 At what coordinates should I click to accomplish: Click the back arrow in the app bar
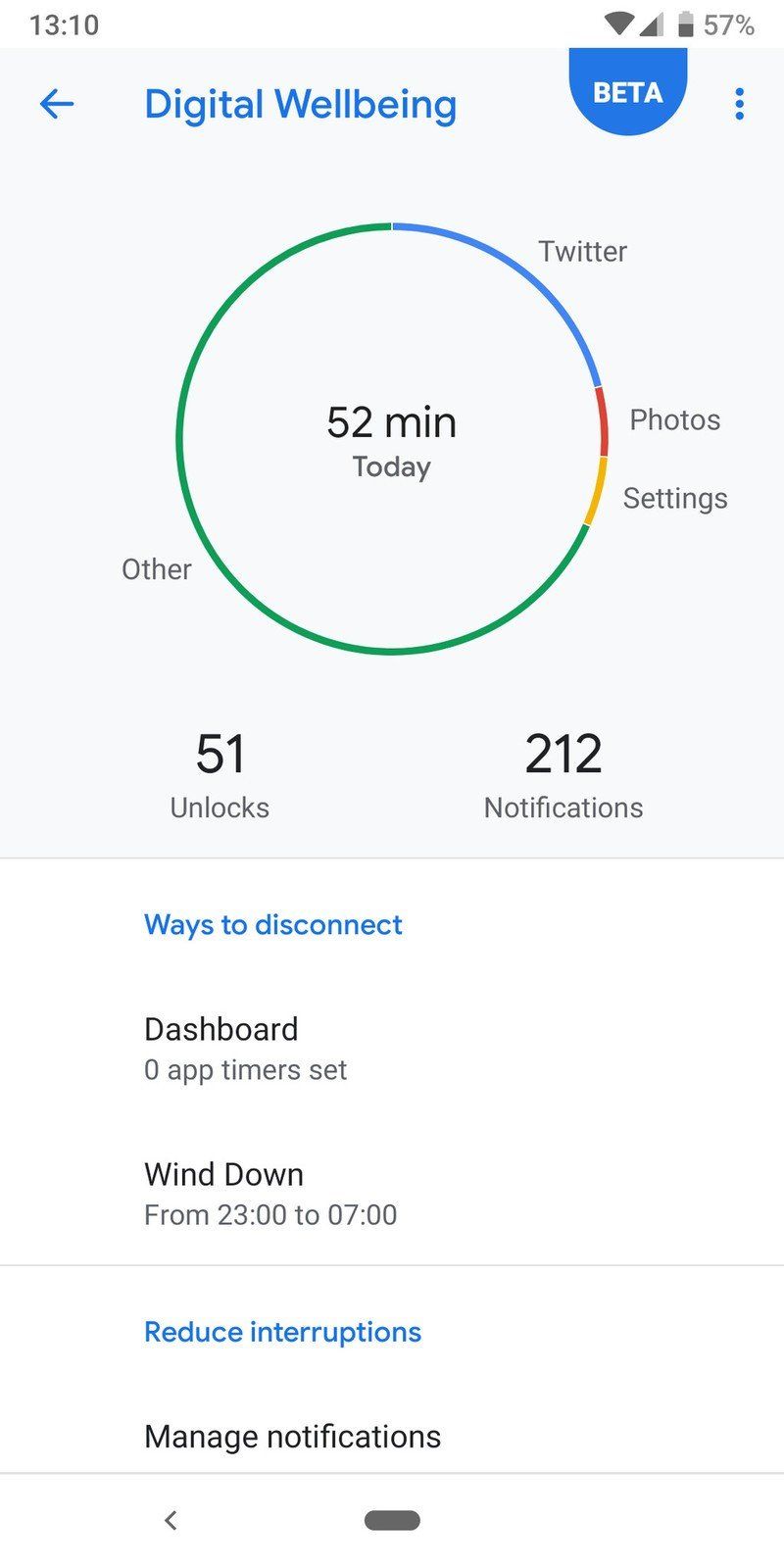(x=57, y=103)
